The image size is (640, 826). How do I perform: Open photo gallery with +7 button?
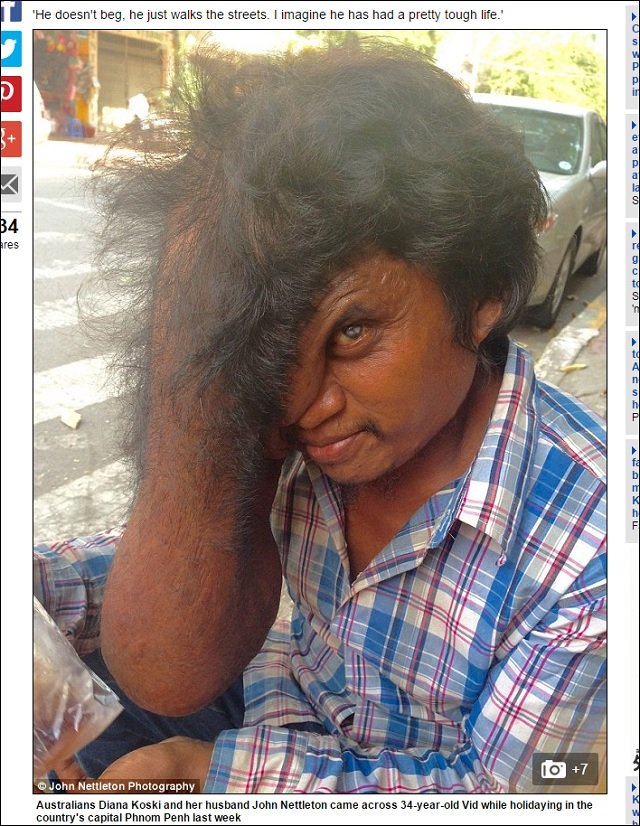(565, 768)
